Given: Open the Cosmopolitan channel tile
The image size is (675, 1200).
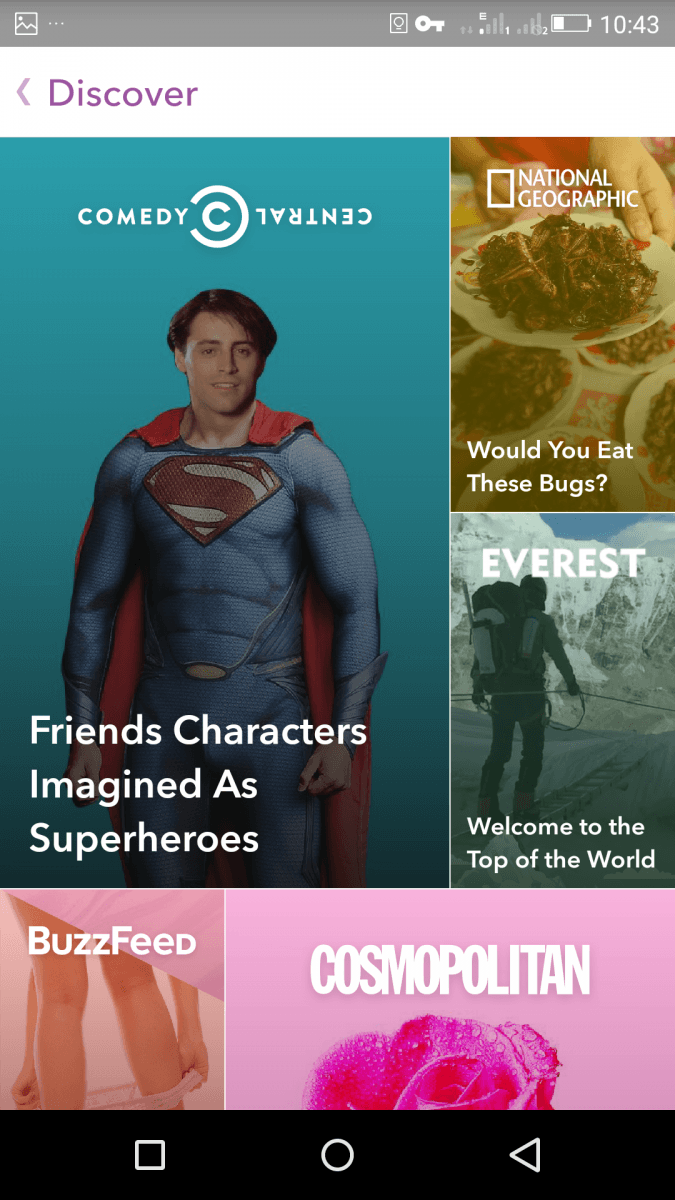Looking at the screenshot, I should click(x=450, y=1000).
